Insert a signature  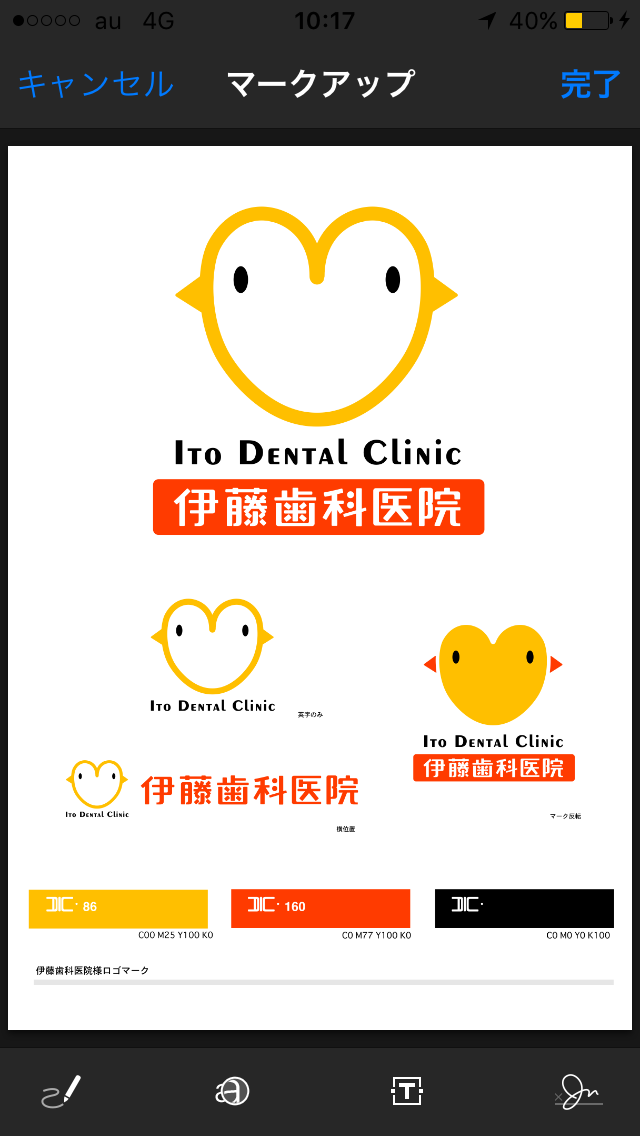(580, 1091)
